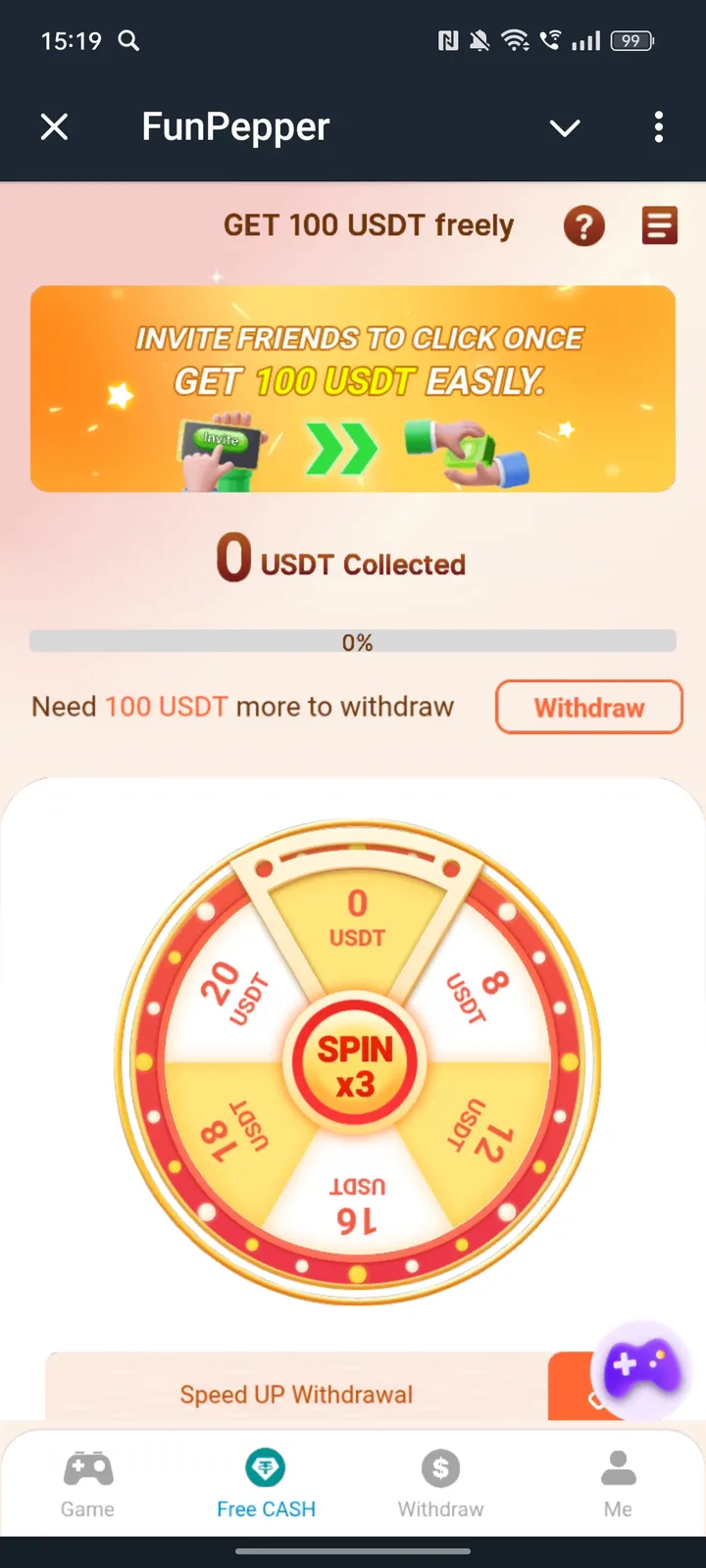
Task: Open the records list icon
Action: coord(659,225)
